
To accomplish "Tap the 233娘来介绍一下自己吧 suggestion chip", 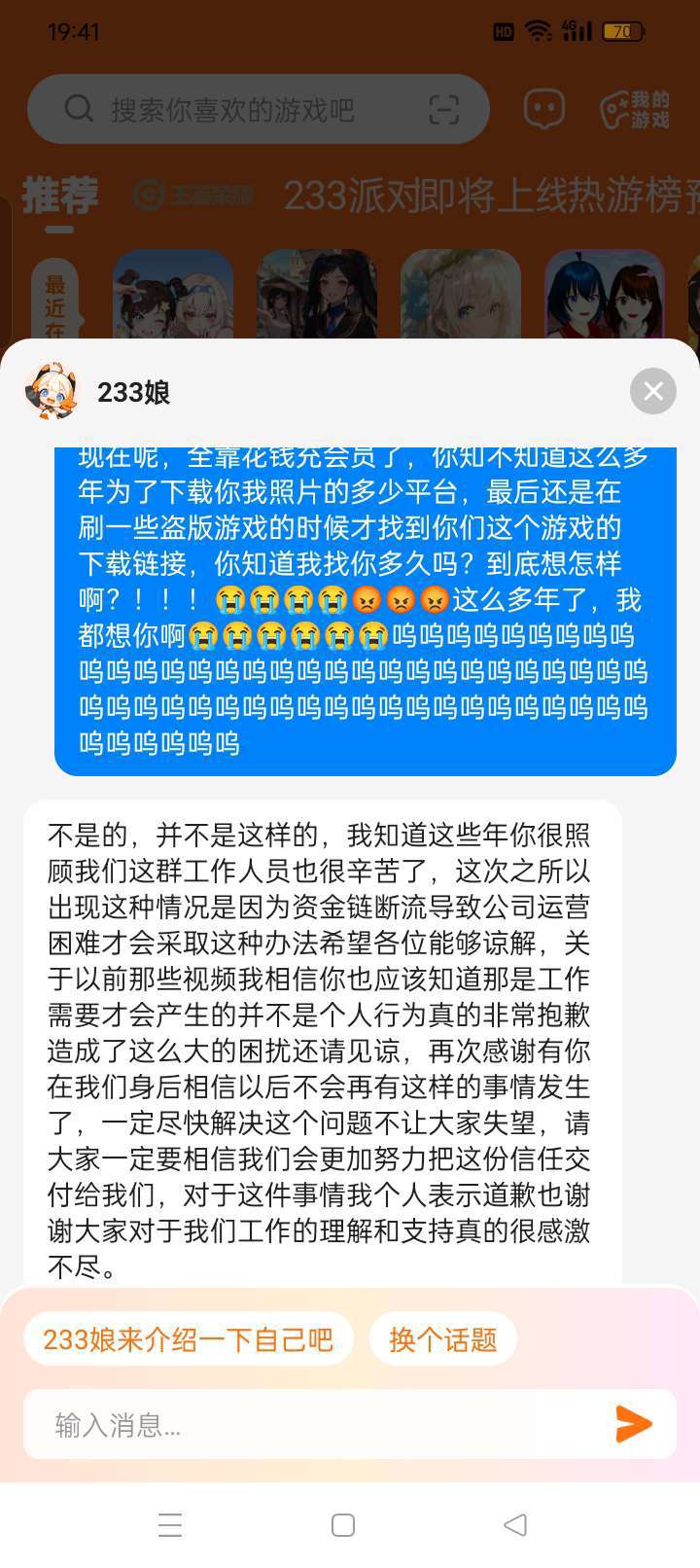I will 189,1339.
